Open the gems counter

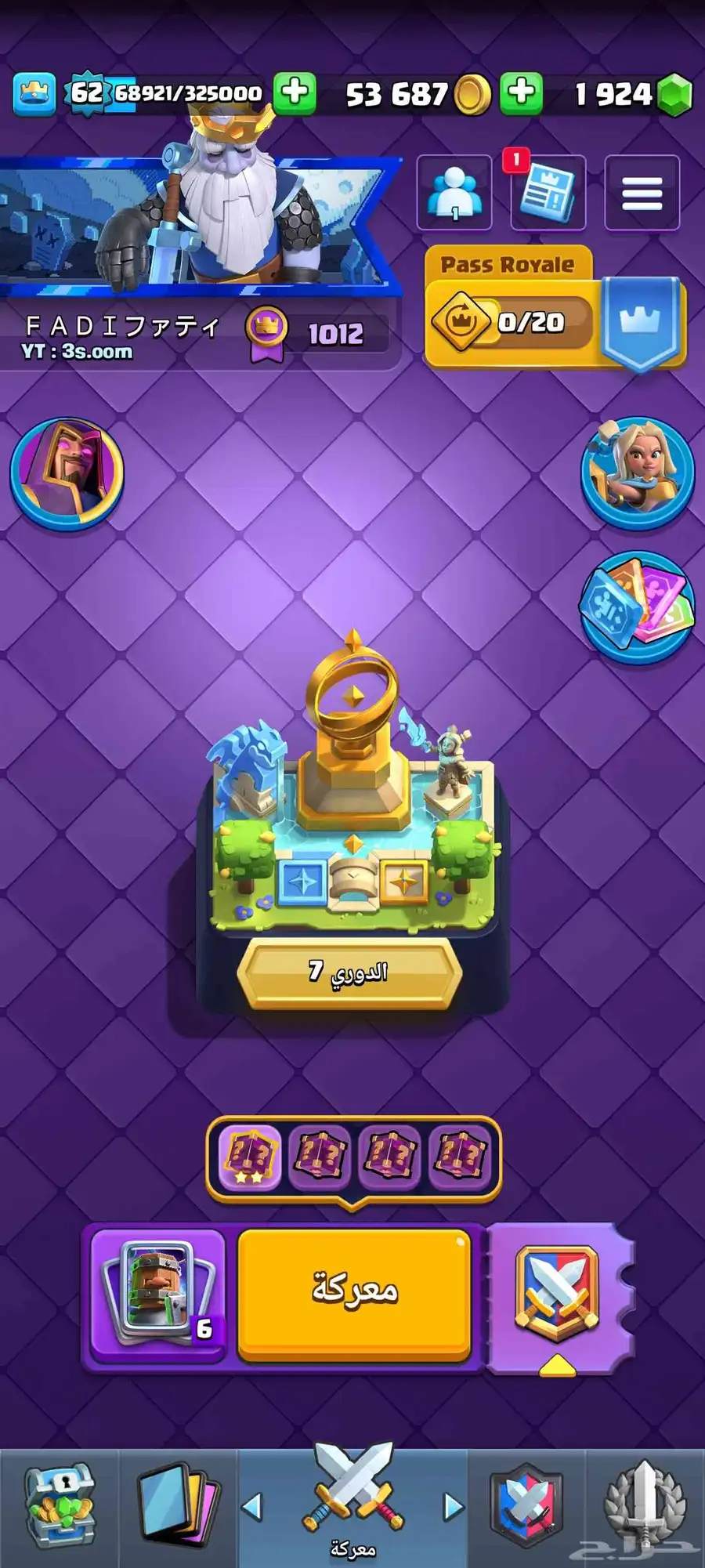click(x=633, y=96)
